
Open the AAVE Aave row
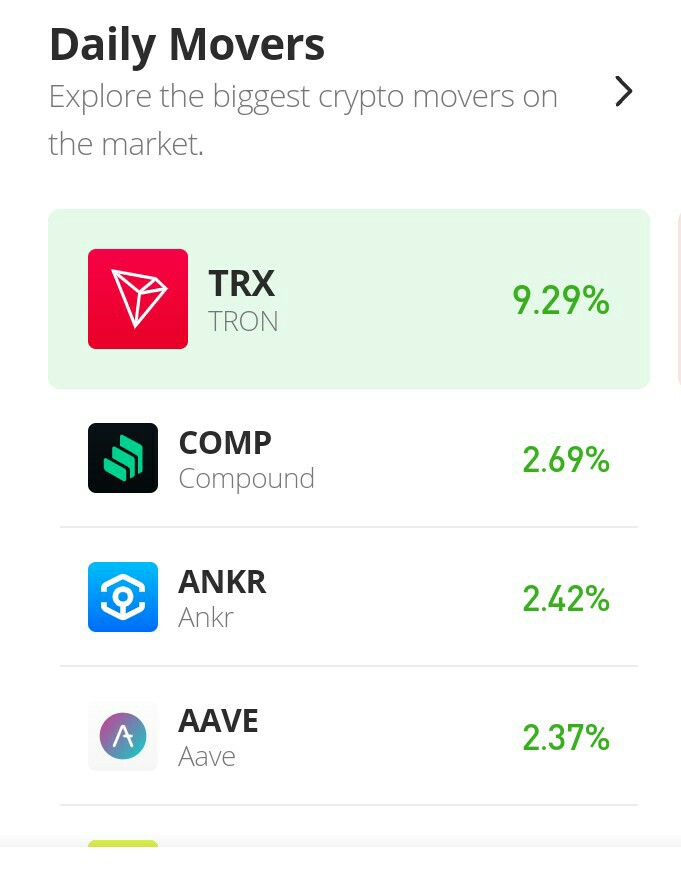point(348,737)
